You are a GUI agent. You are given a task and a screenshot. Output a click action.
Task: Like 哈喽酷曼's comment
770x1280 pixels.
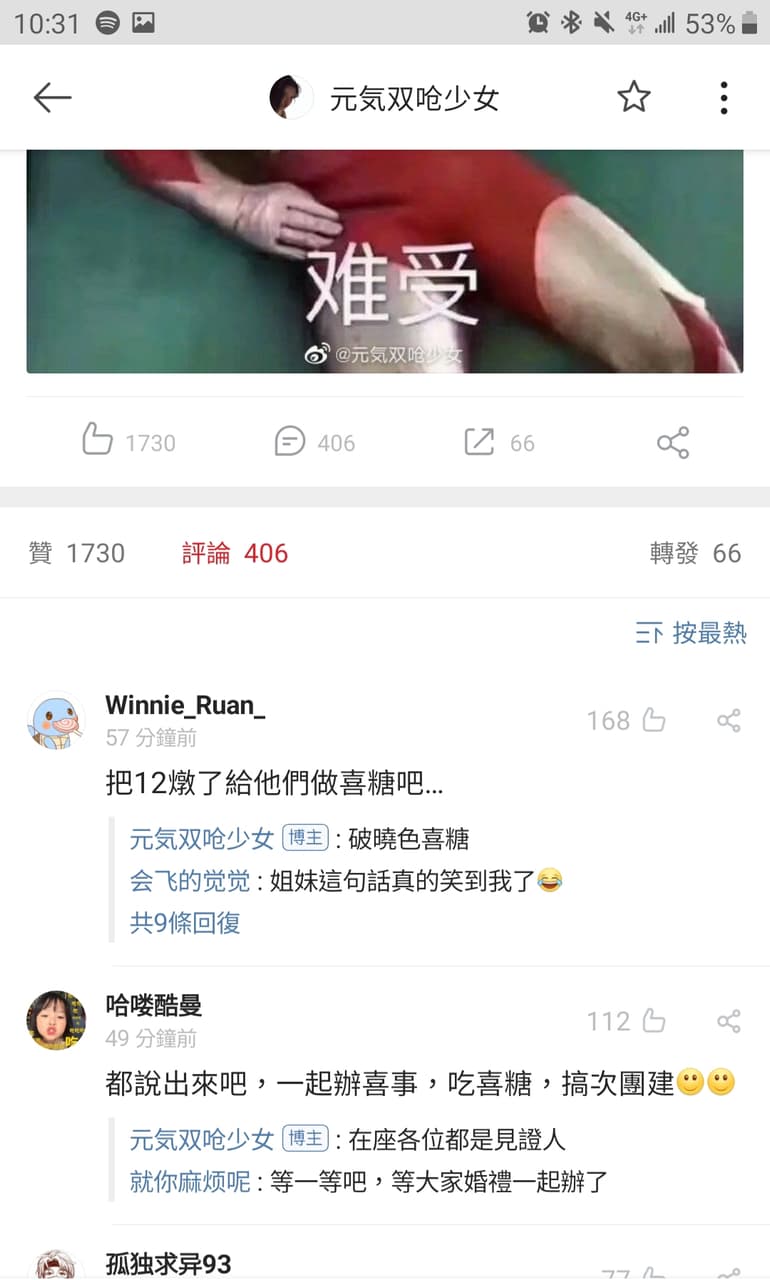pyautogui.click(x=627, y=1021)
